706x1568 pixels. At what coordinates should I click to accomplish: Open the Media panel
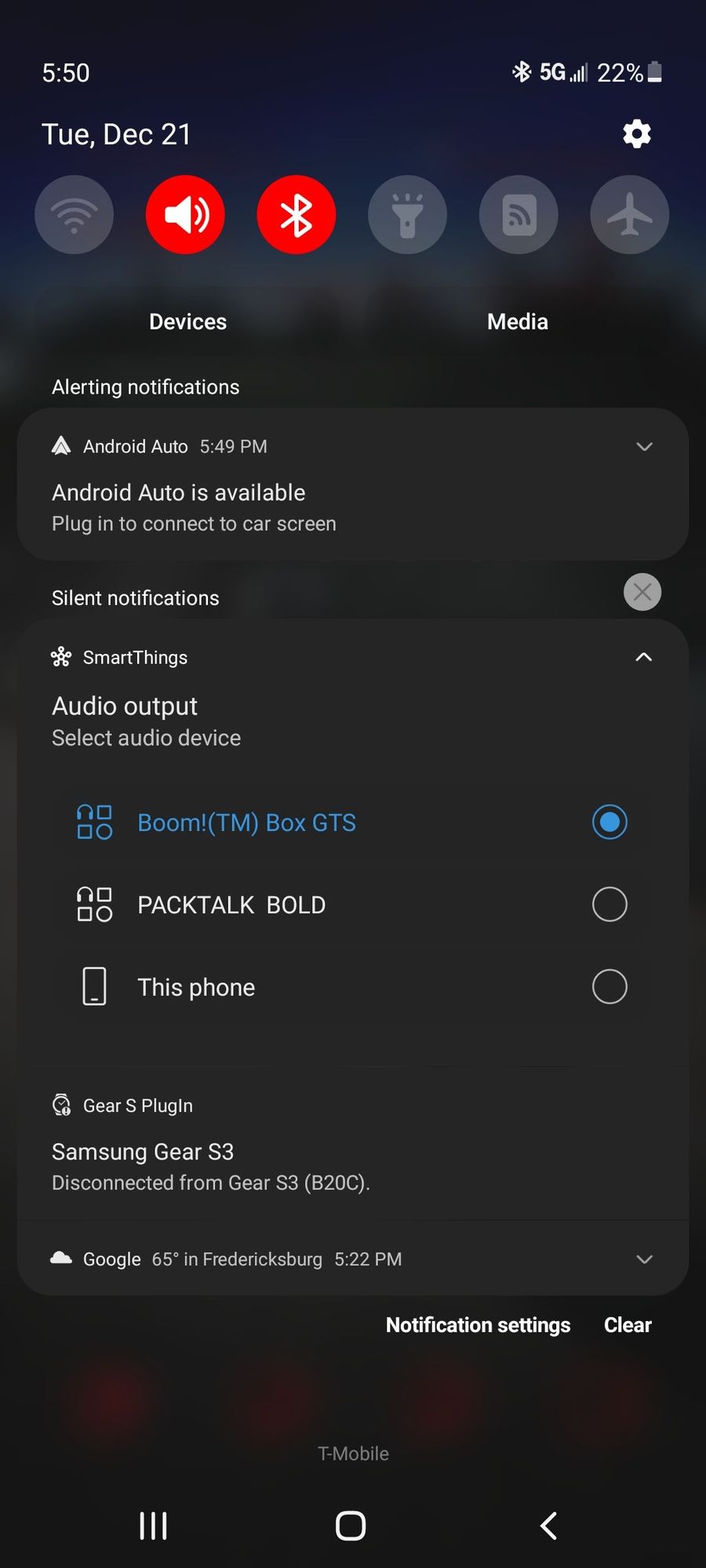tap(518, 321)
